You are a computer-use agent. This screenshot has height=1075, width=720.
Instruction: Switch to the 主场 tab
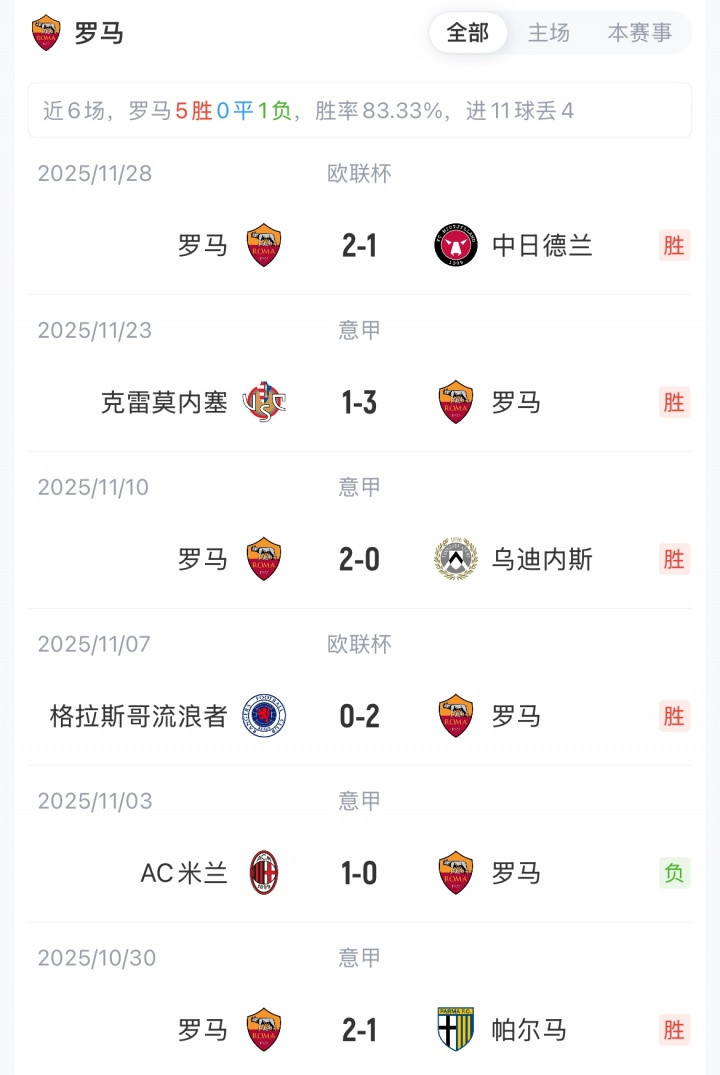click(x=548, y=33)
